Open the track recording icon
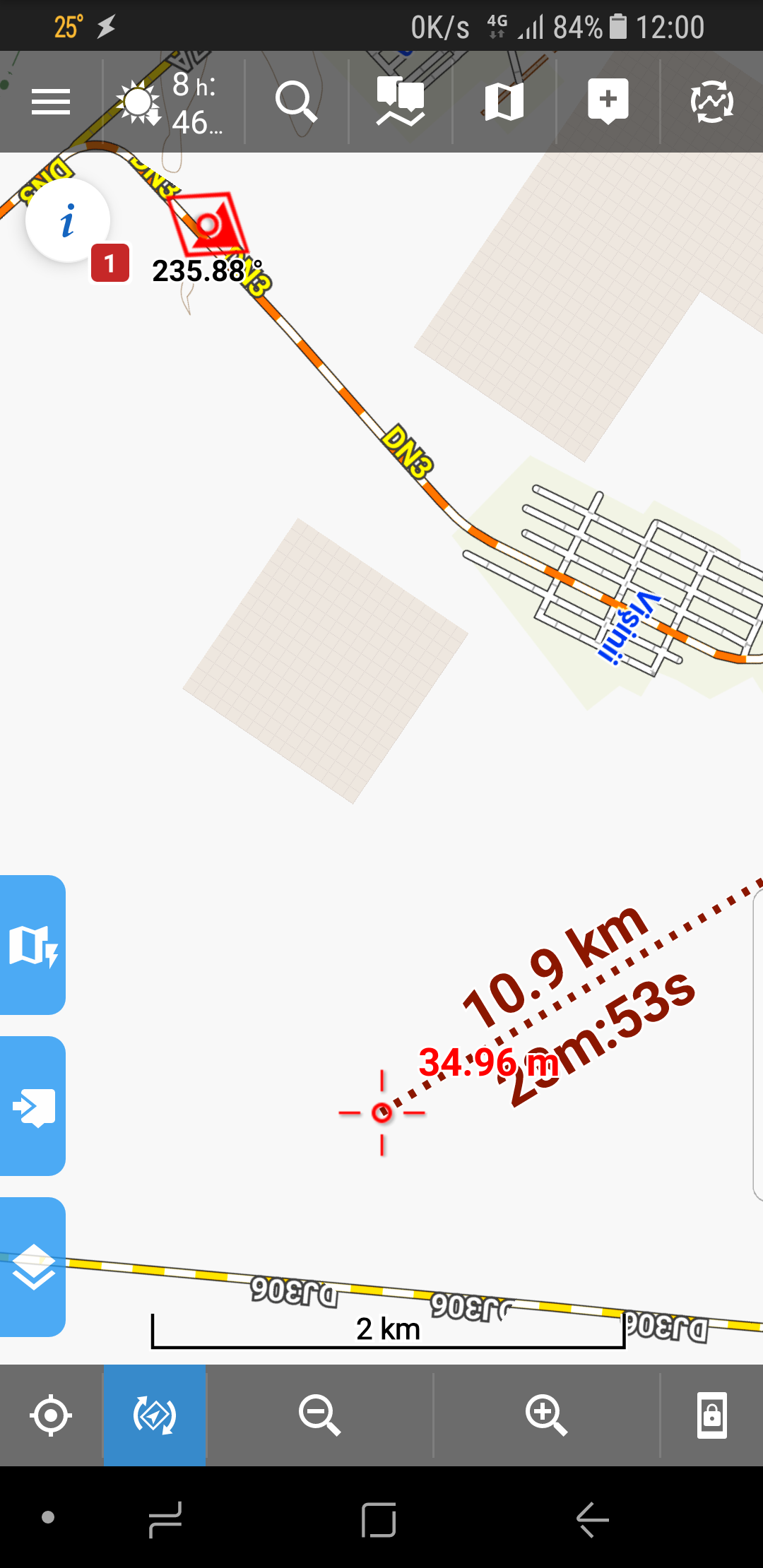This screenshot has width=763, height=1568. 711,102
